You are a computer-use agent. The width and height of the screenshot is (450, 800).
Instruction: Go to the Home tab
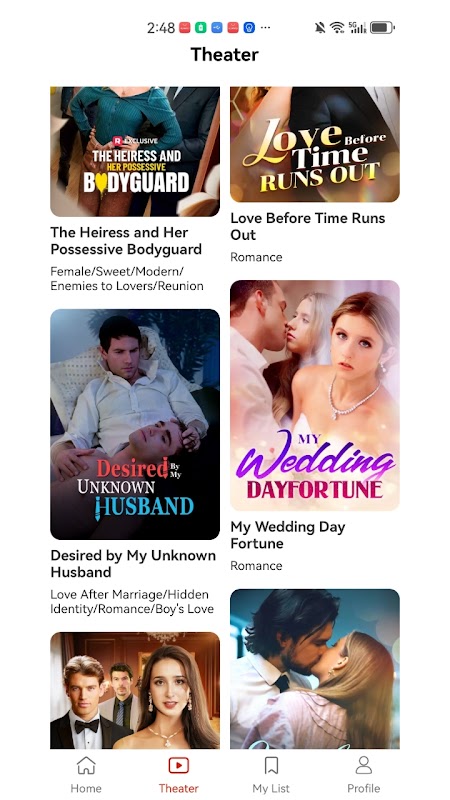[x=86, y=774]
